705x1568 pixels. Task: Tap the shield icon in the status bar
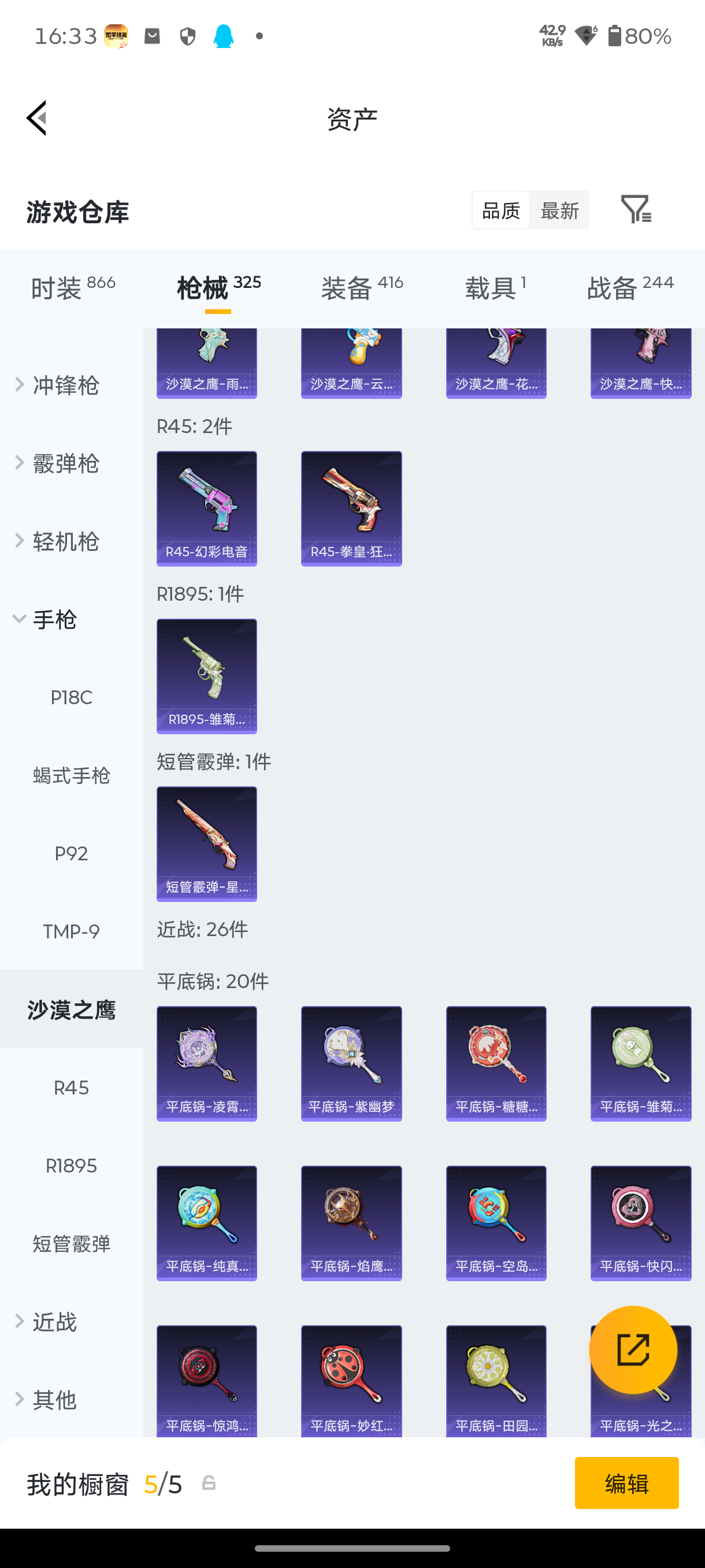pos(187,36)
